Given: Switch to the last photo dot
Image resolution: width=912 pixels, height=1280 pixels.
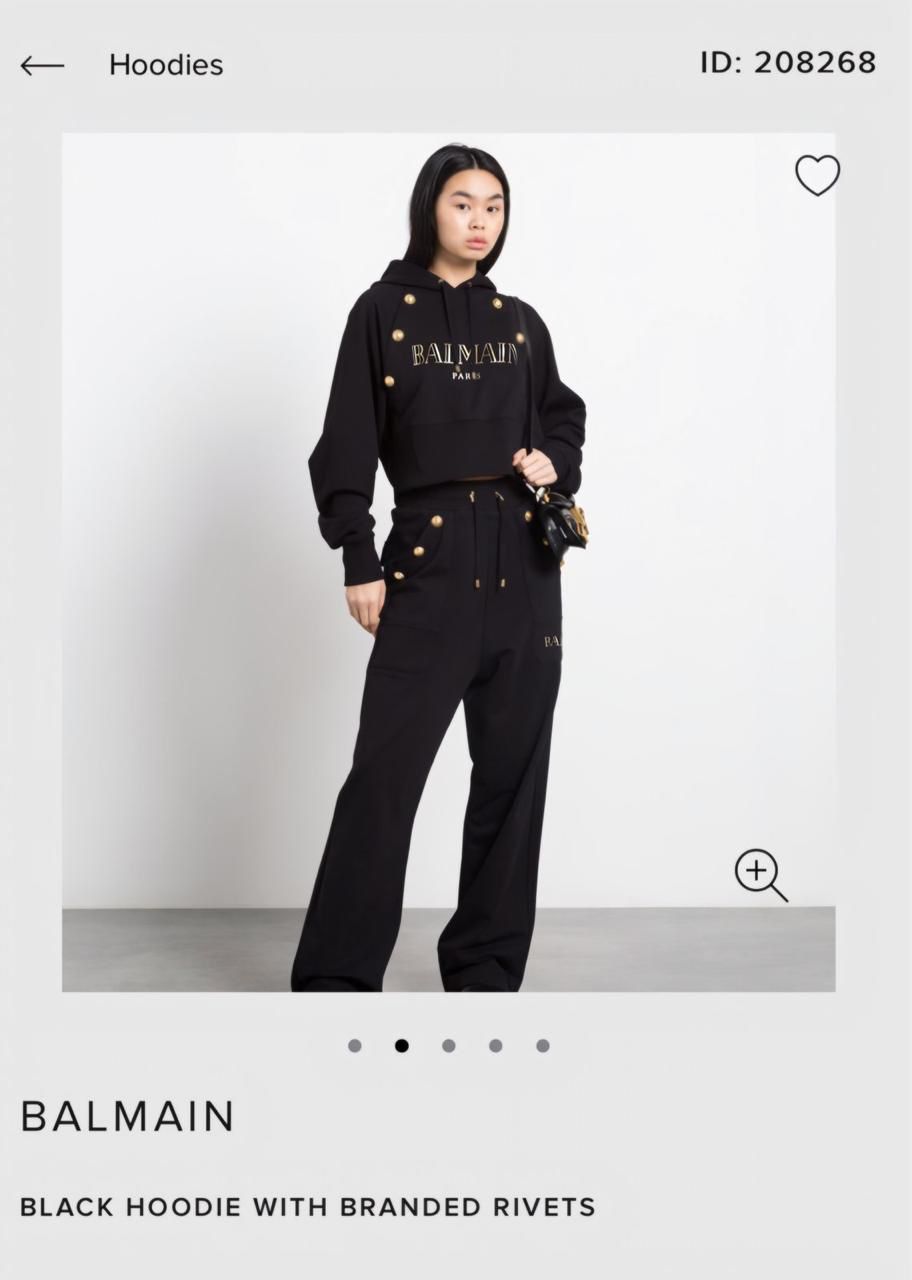Looking at the screenshot, I should click(543, 1046).
